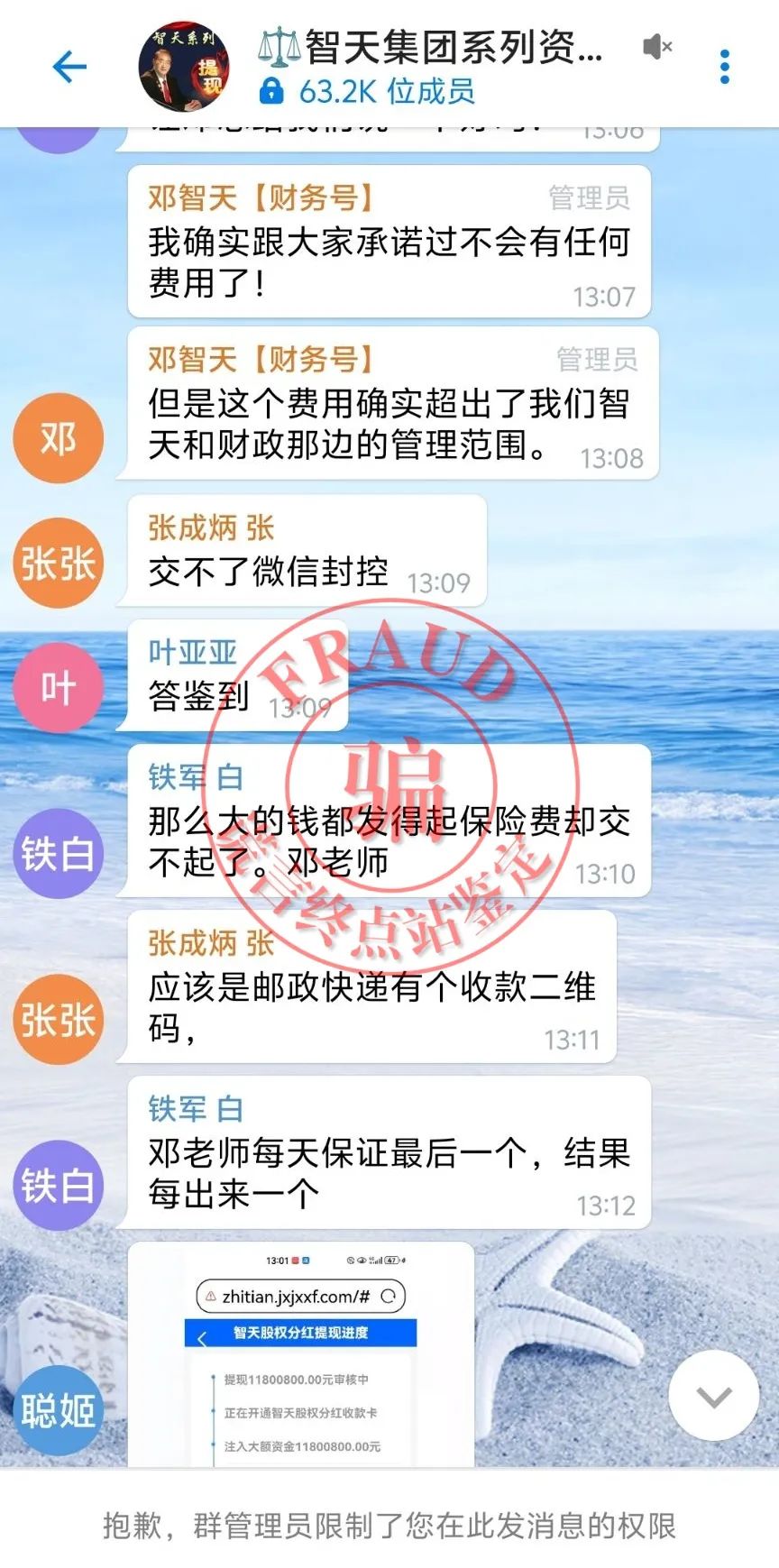View profile of 叶 pink avatar

point(59,688)
